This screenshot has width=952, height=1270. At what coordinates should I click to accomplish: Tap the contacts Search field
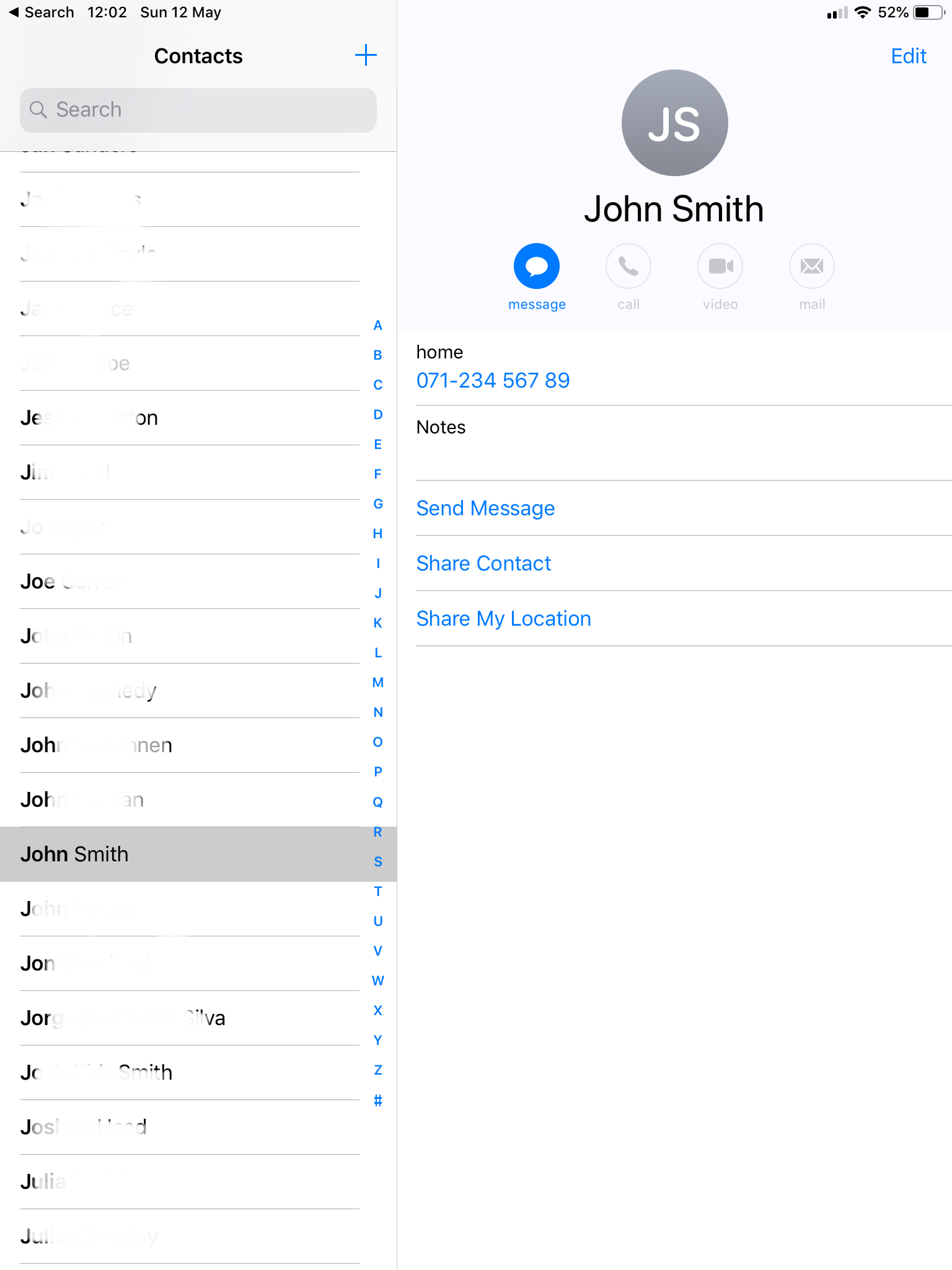pyautogui.click(x=198, y=110)
